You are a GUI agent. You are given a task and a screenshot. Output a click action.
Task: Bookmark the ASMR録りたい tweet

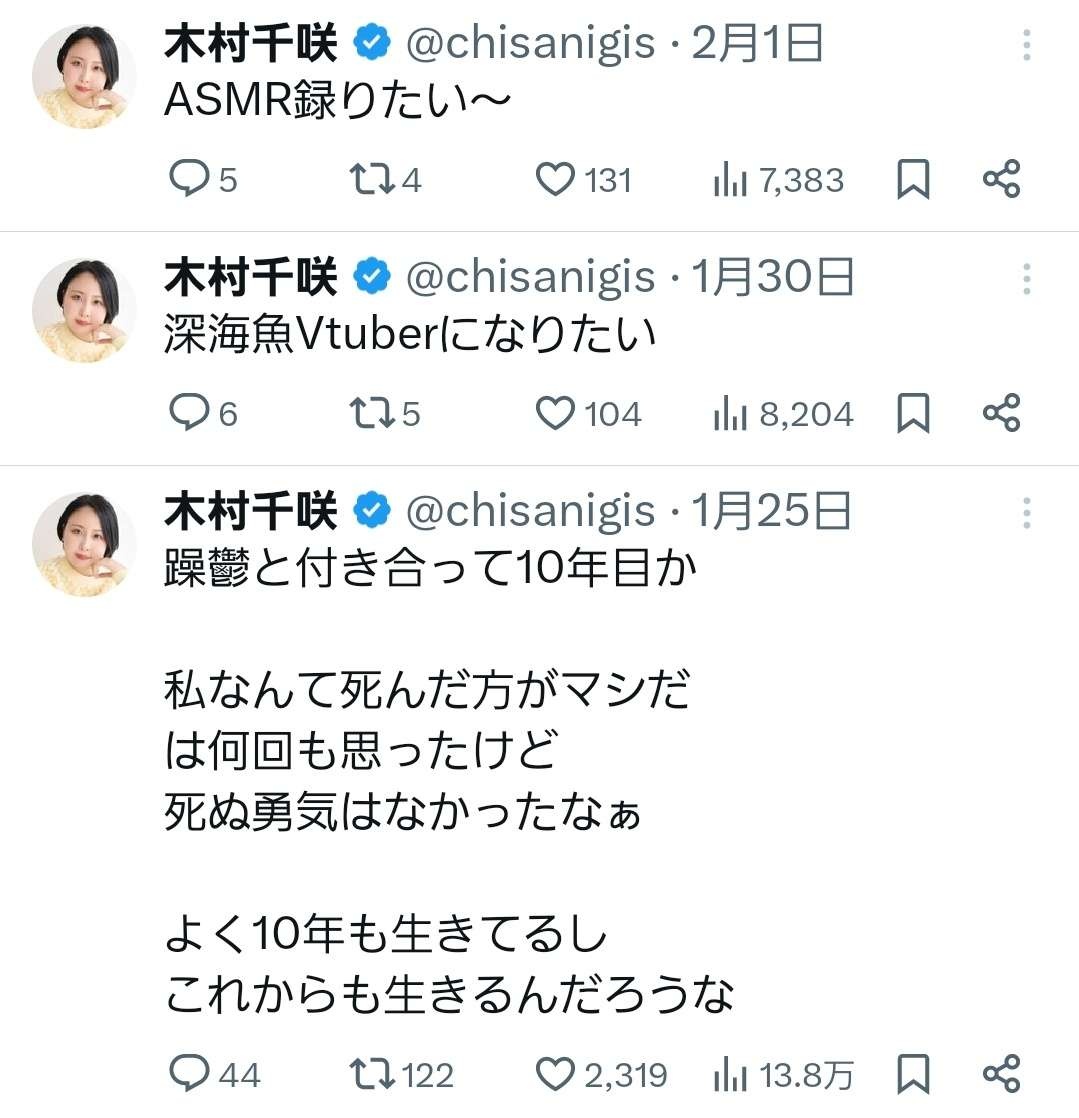pos(912,180)
